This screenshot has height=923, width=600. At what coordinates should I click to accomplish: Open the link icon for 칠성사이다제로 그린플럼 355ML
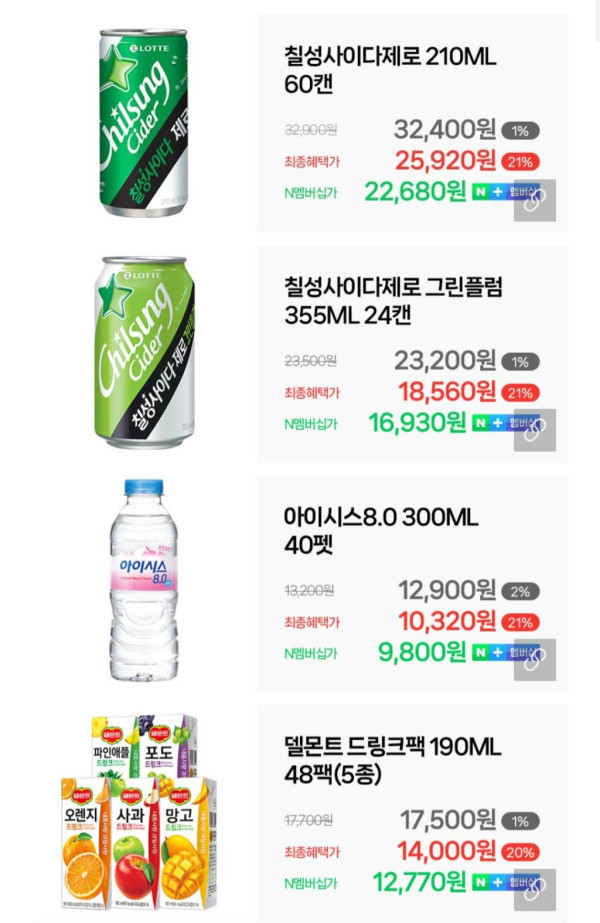[x=534, y=431]
